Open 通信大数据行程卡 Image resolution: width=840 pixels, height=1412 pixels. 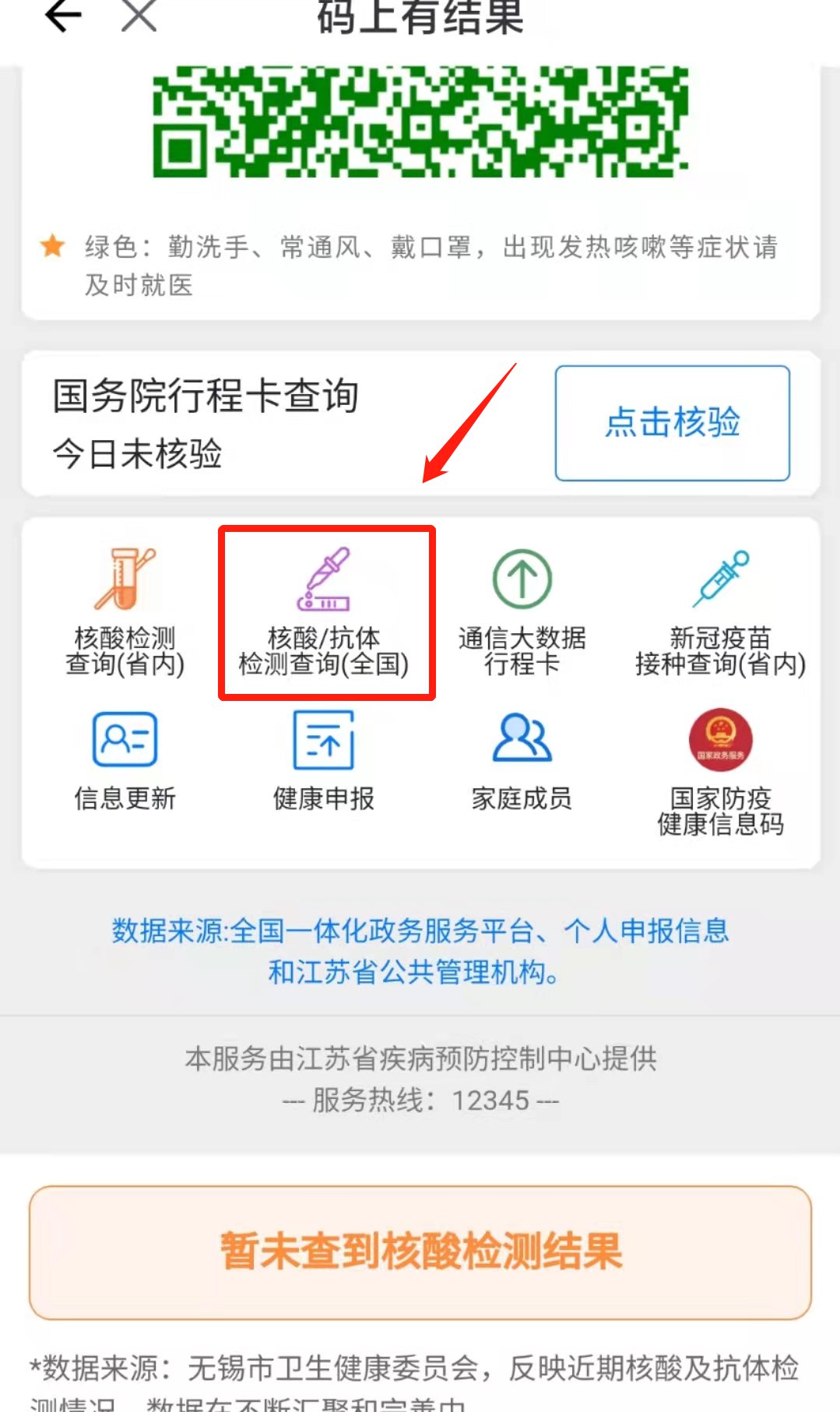tap(522, 611)
